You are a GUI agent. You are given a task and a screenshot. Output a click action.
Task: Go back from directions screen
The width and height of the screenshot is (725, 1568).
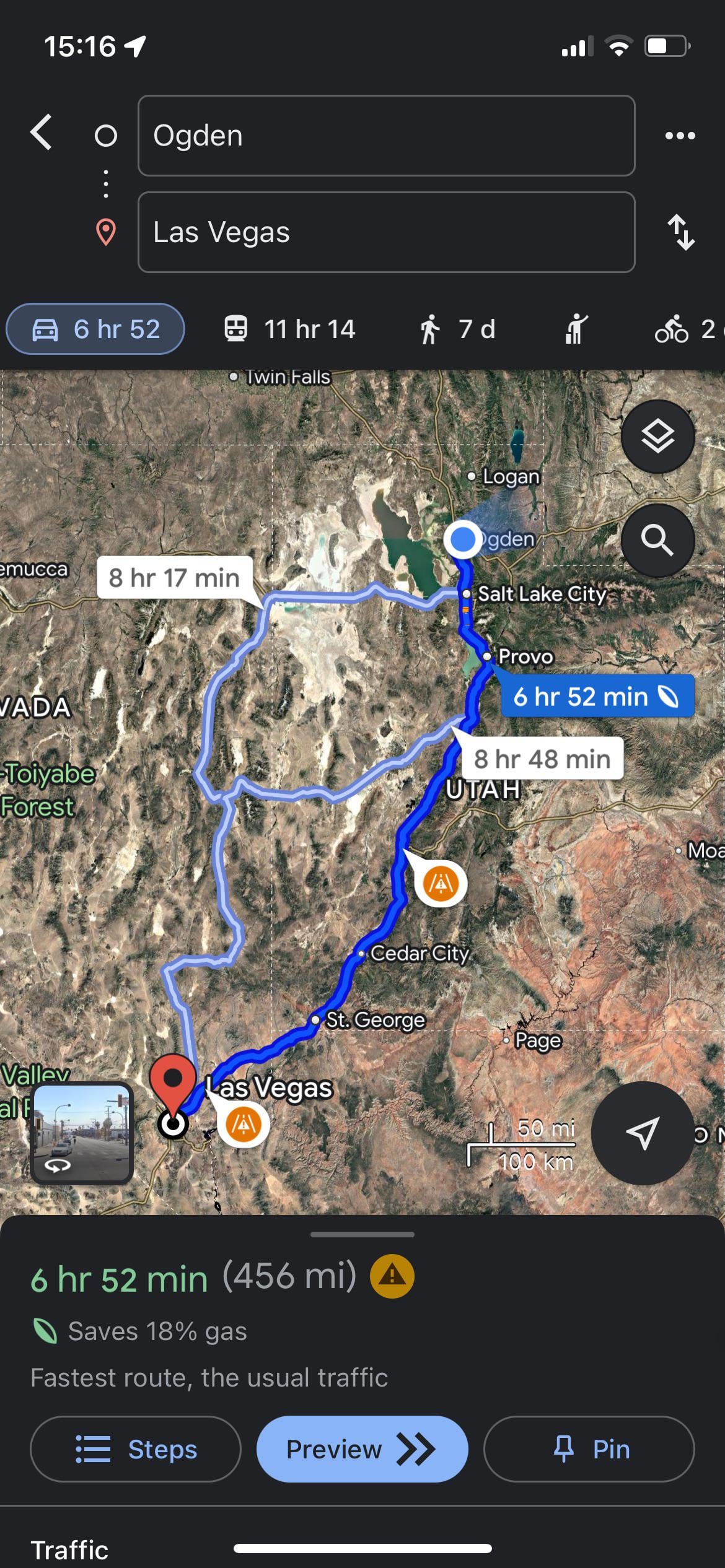pyautogui.click(x=42, y=133)
